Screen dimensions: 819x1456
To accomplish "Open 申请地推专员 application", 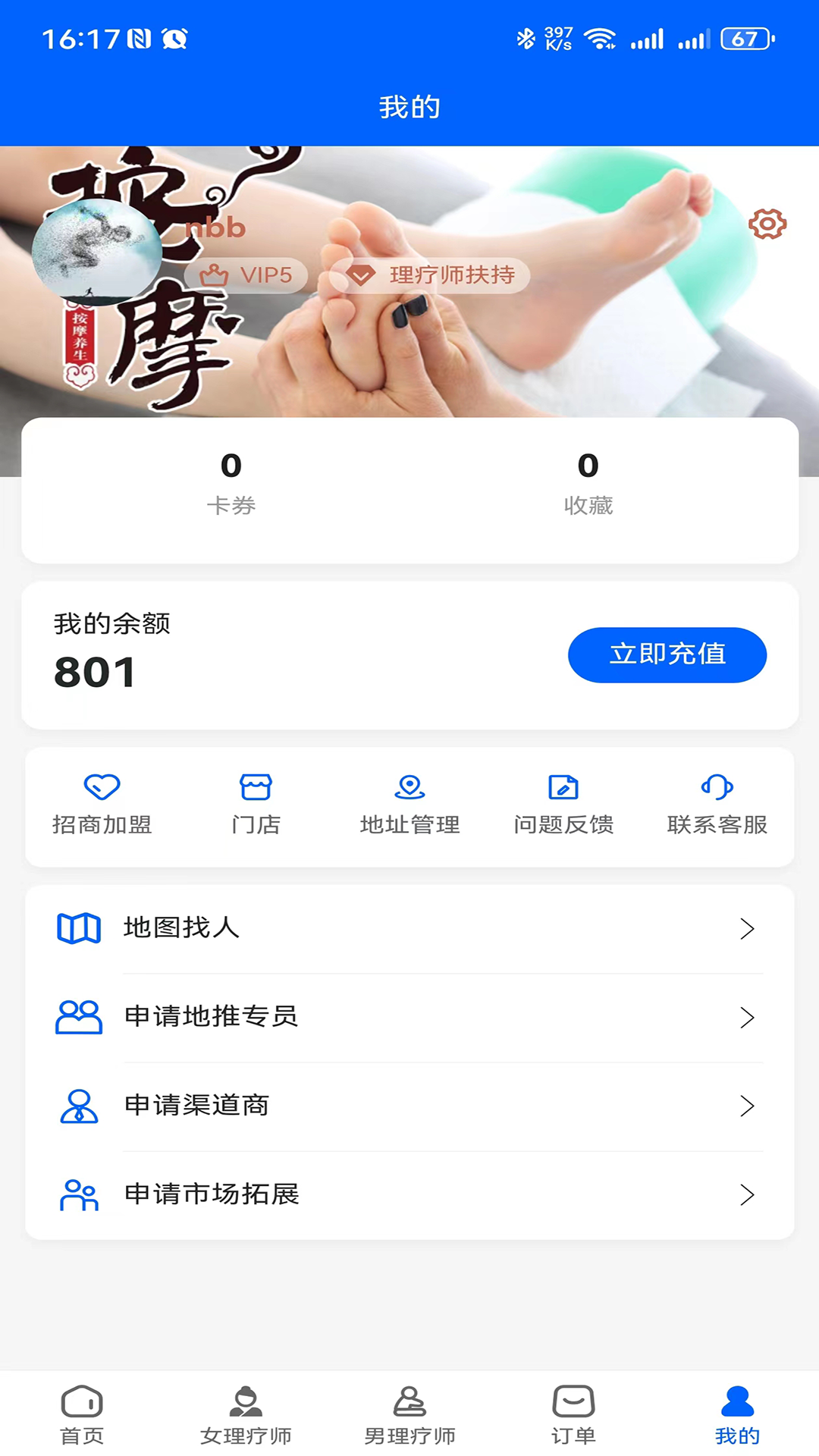I will [409, 1017].
